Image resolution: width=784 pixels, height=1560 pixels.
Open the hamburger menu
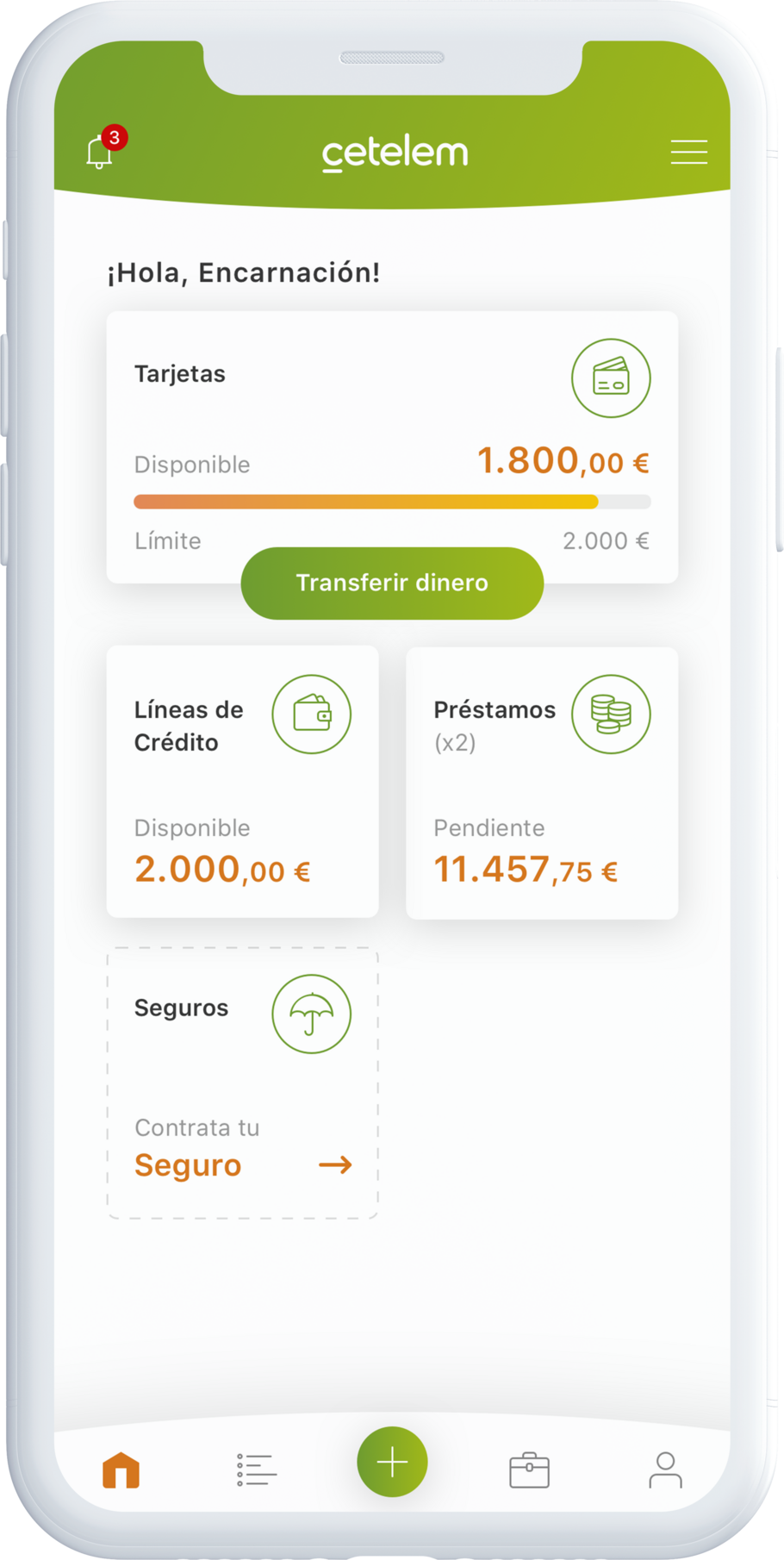click(x=689, y=152)
